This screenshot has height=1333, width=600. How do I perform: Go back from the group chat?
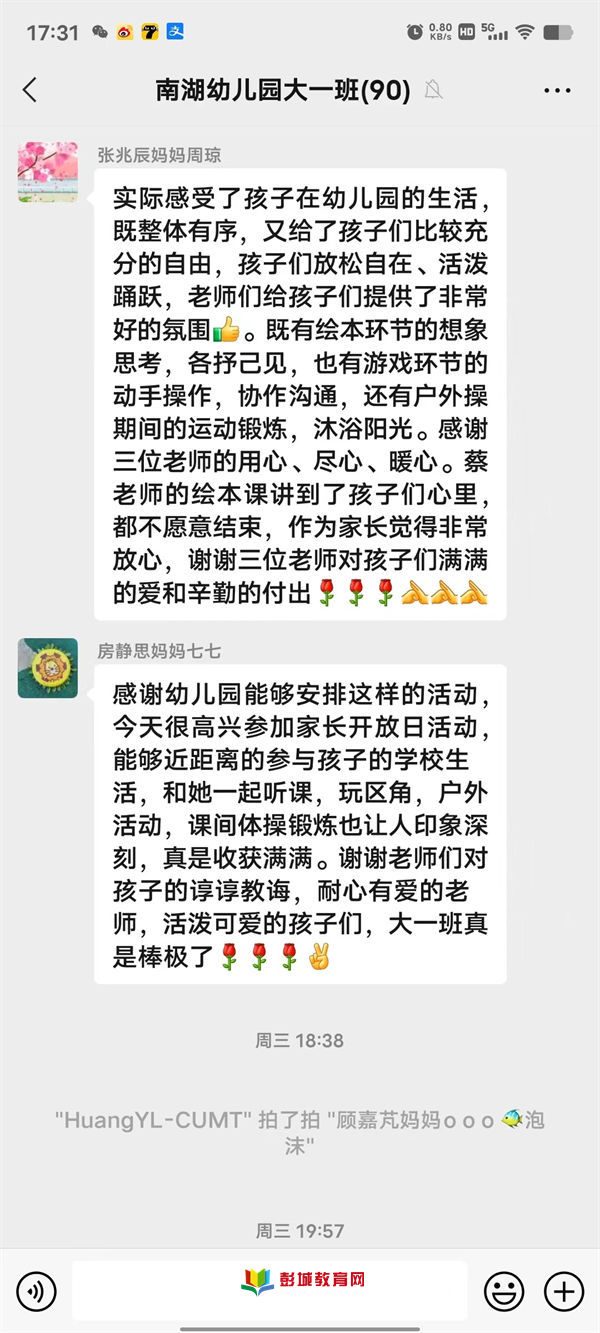pos(30,90)
